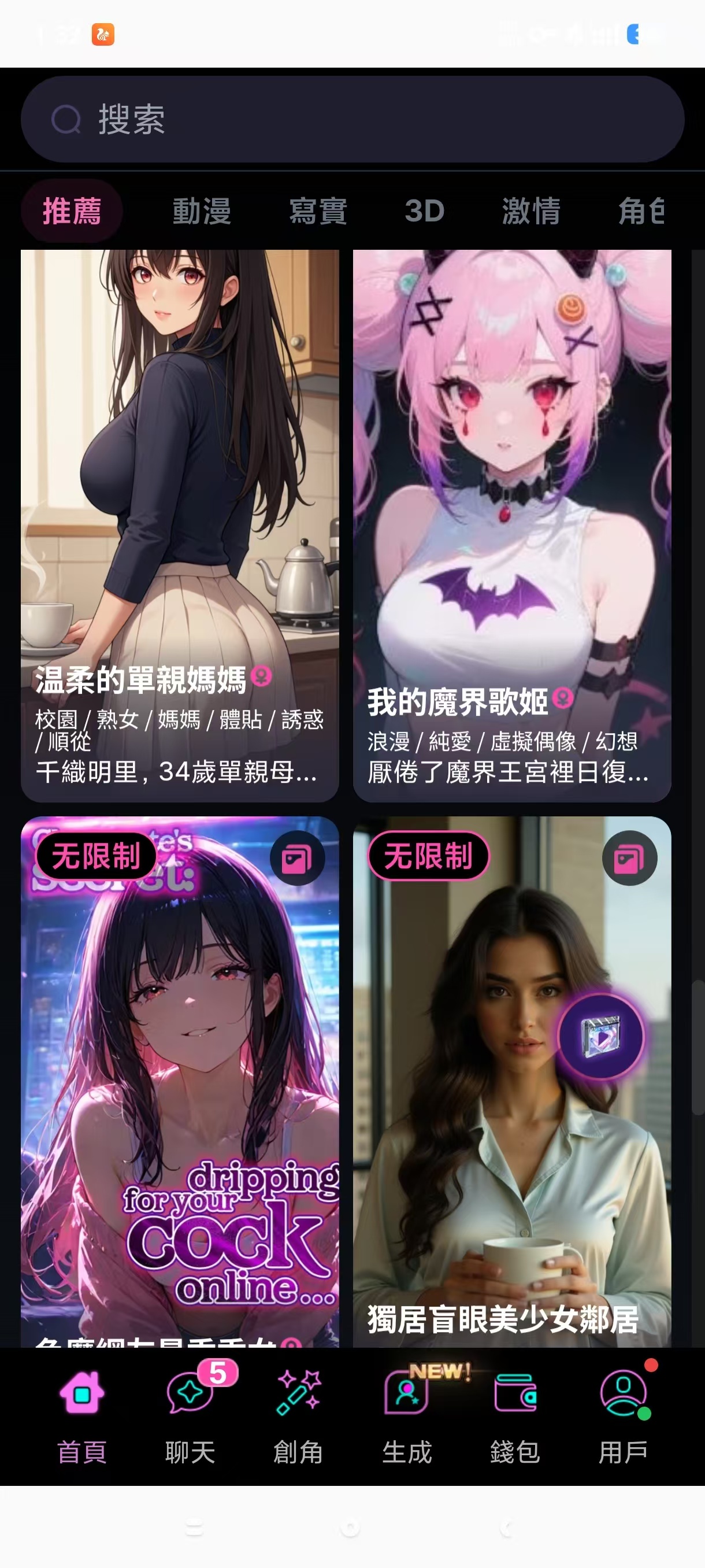This screenshot has height=1568, width=705.
Task: Tap the floating video icon
Action: click(600, 1037)
